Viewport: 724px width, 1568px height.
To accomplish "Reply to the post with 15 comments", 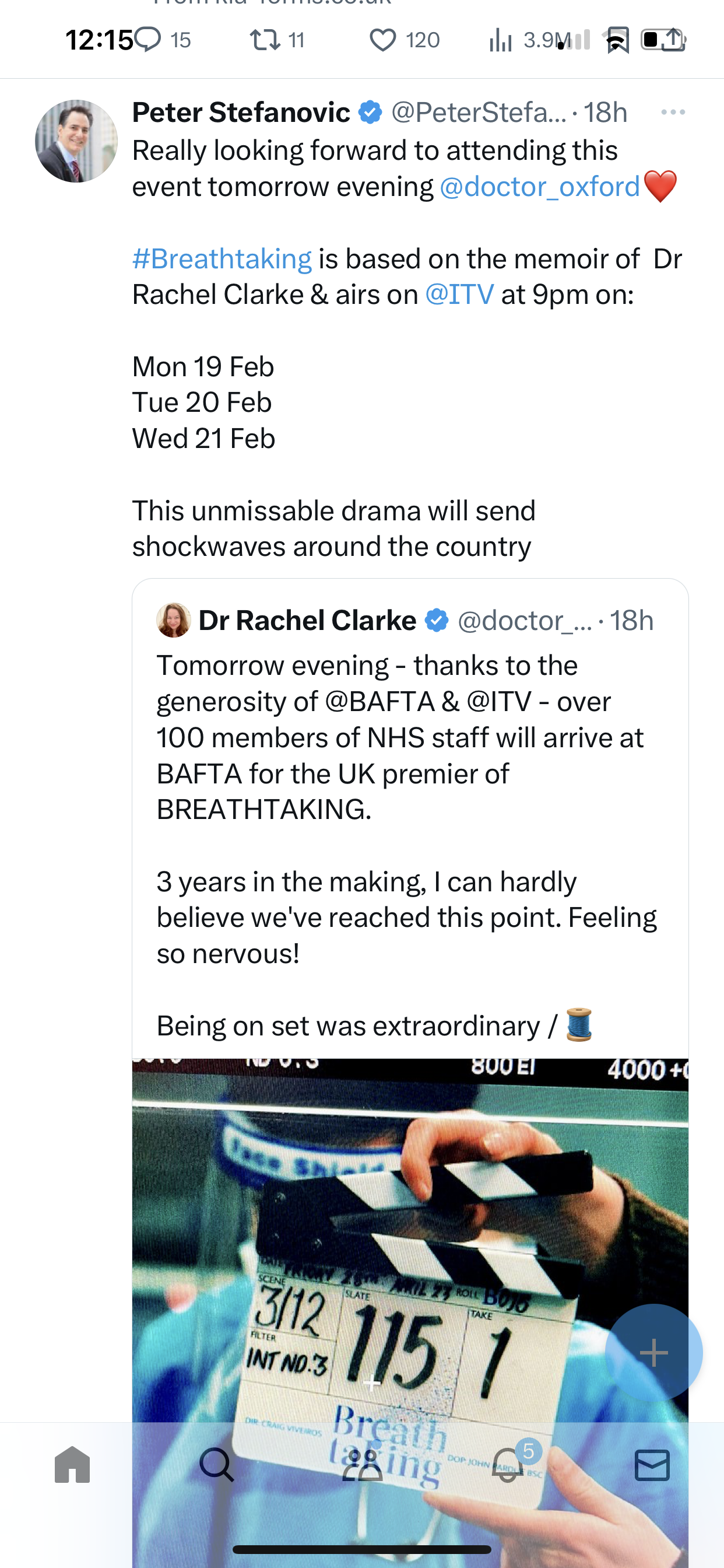I will [x=162, y=40].
